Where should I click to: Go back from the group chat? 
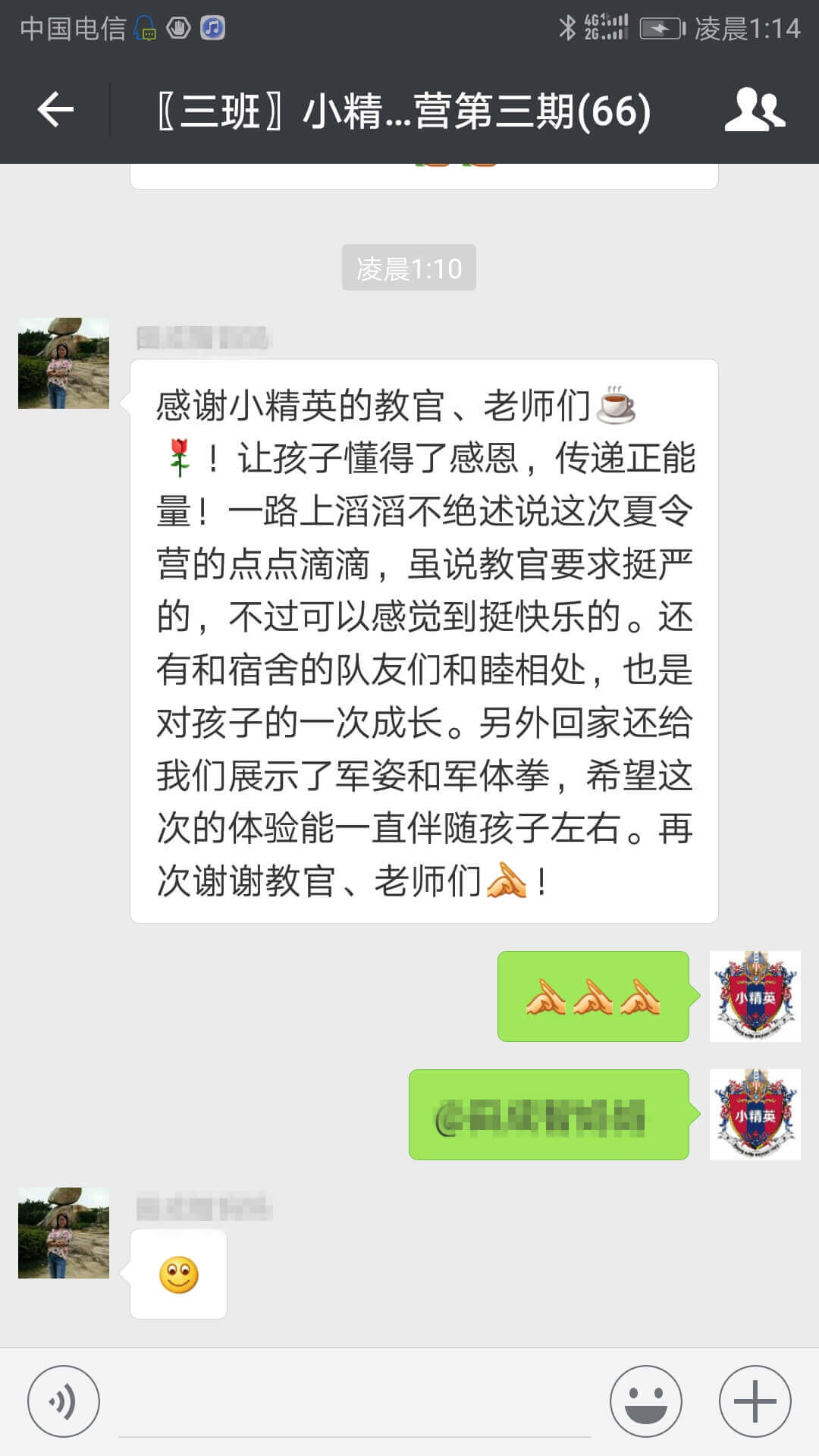pyautogui.click(x=55, y=111)
